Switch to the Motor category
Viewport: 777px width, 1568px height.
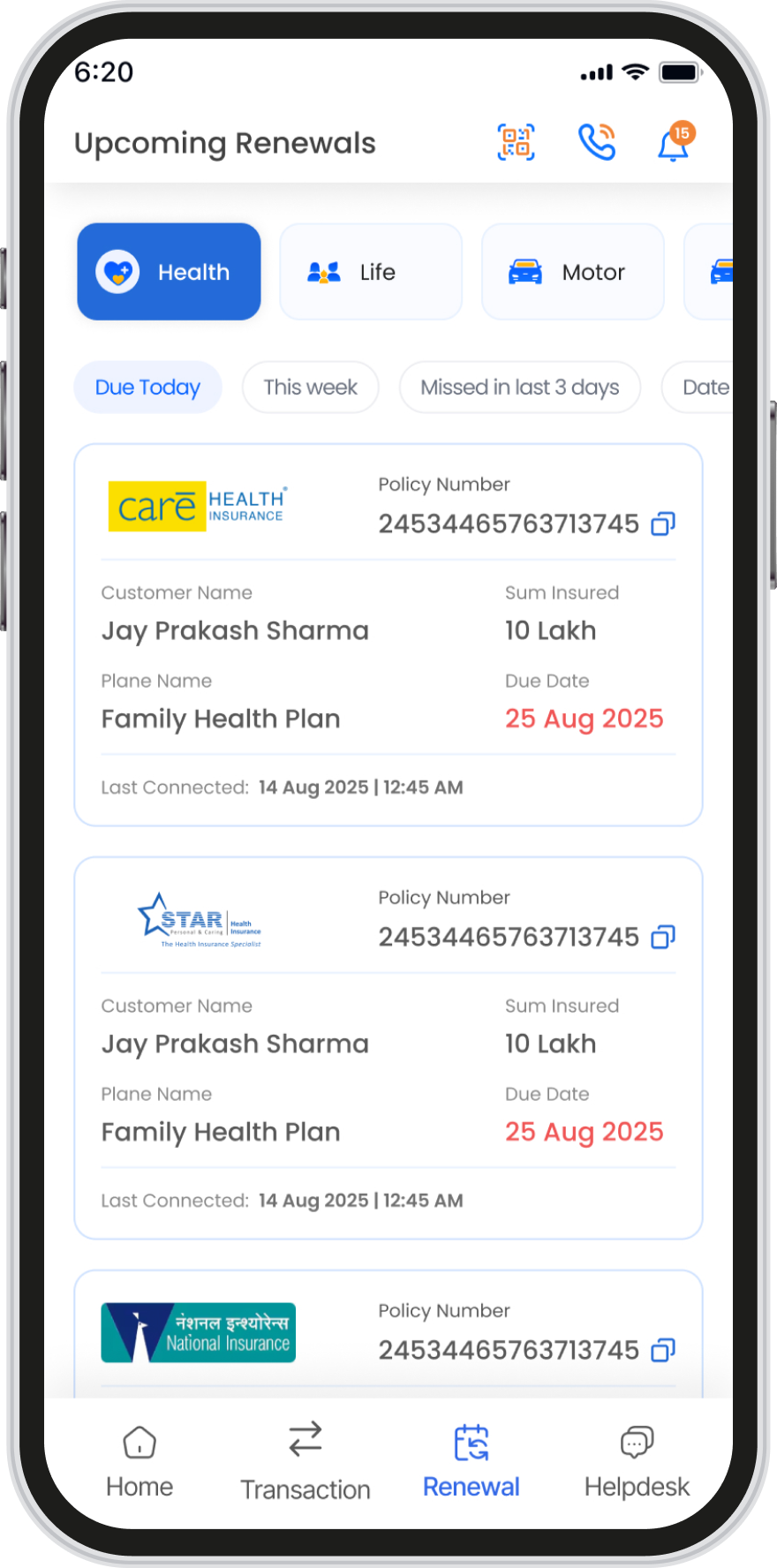coord(572,272)
